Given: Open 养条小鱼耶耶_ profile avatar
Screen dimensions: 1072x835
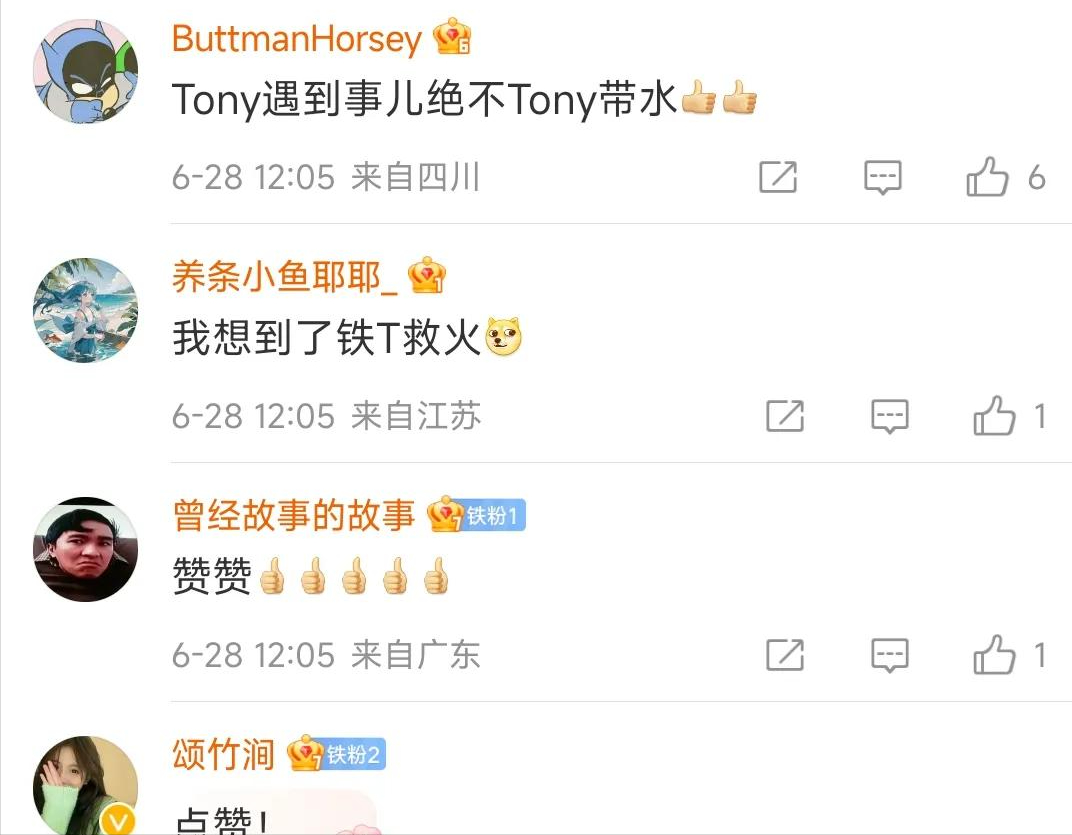Looking at the screenshot, I should click(x=86, y=310).
